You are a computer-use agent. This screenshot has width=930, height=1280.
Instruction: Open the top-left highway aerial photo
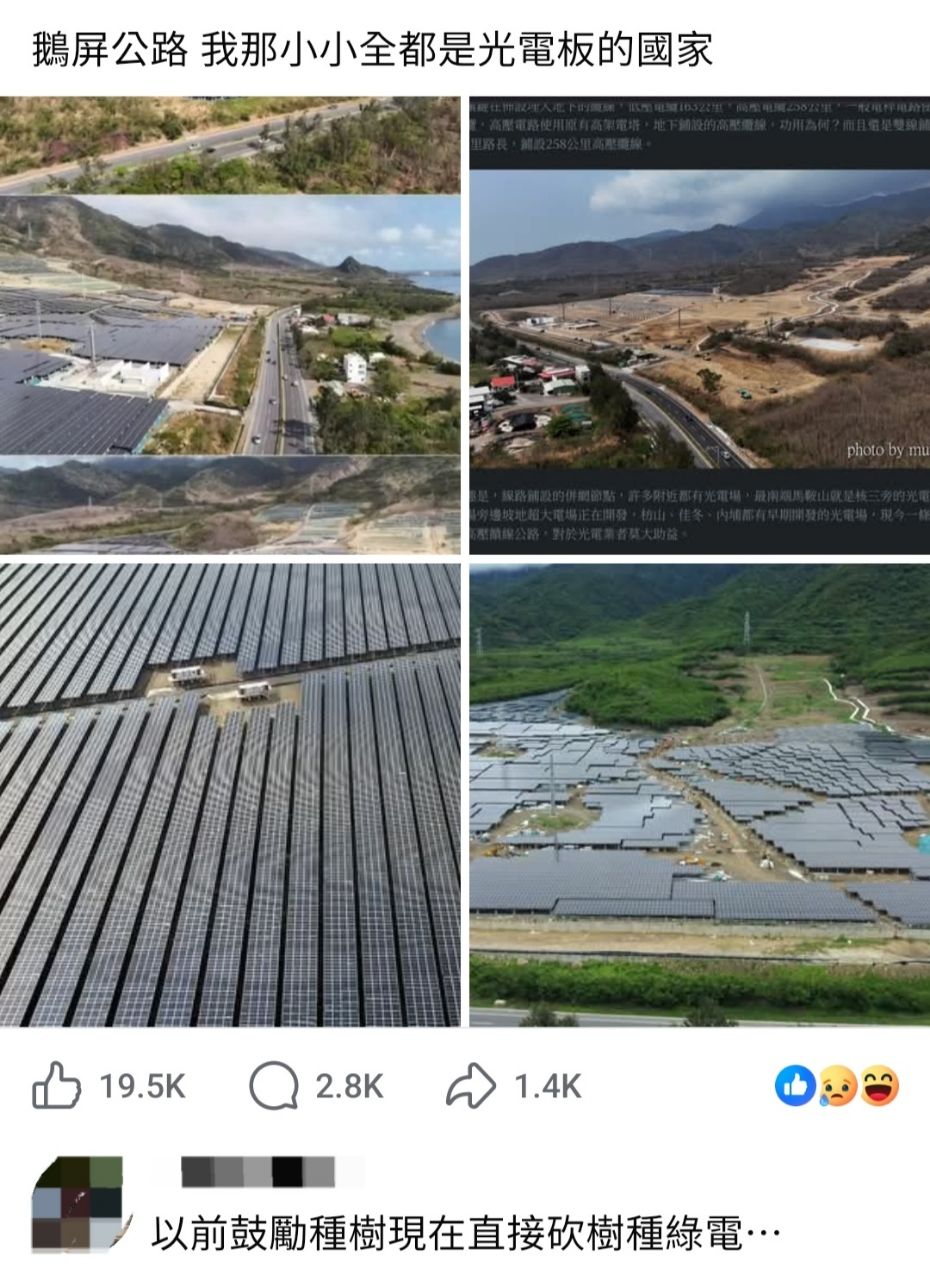pyautogui.click(x=230, y=325)
